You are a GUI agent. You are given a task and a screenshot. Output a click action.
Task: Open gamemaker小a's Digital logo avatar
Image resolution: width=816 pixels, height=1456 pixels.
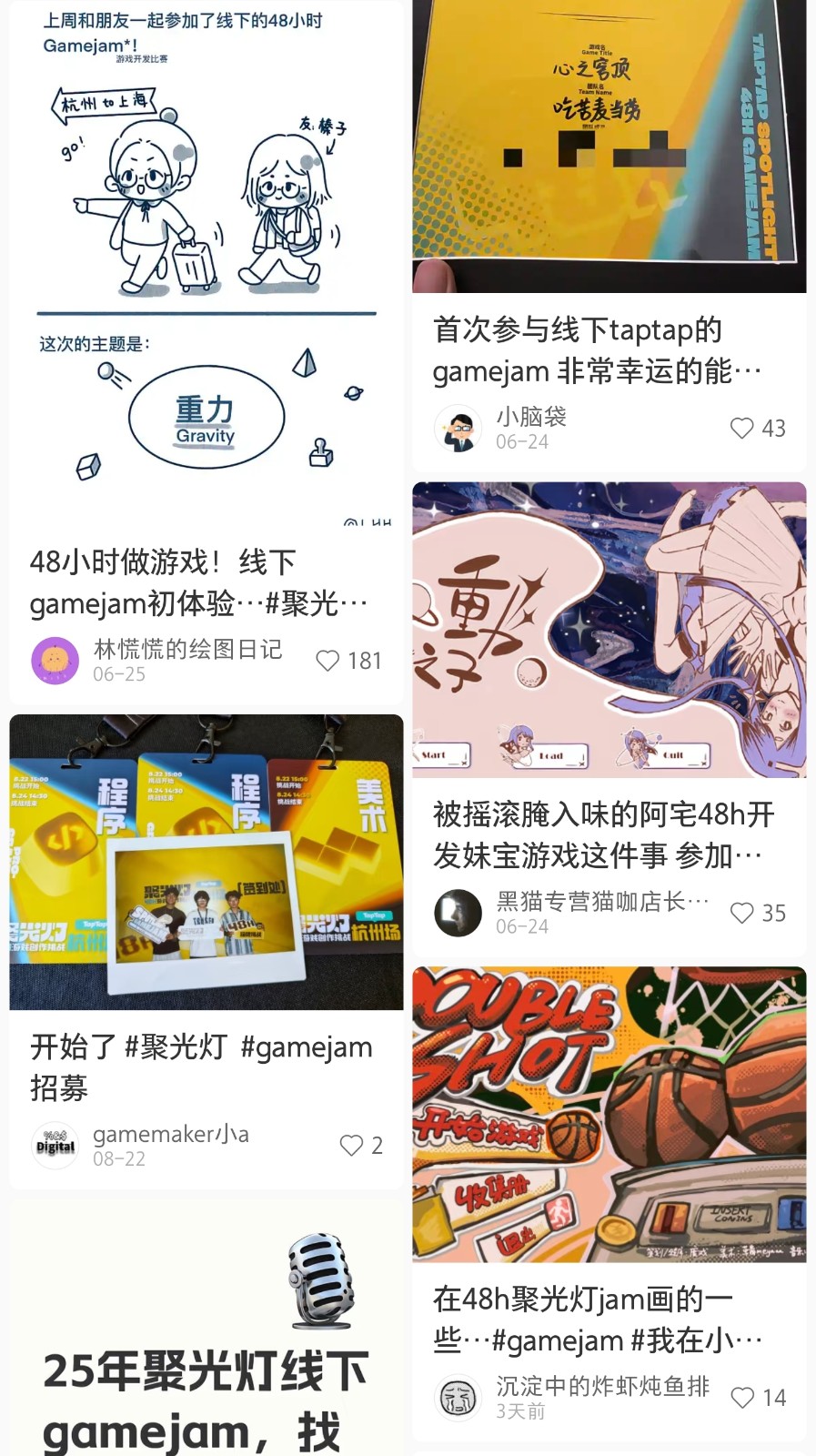click(55, 1146)
